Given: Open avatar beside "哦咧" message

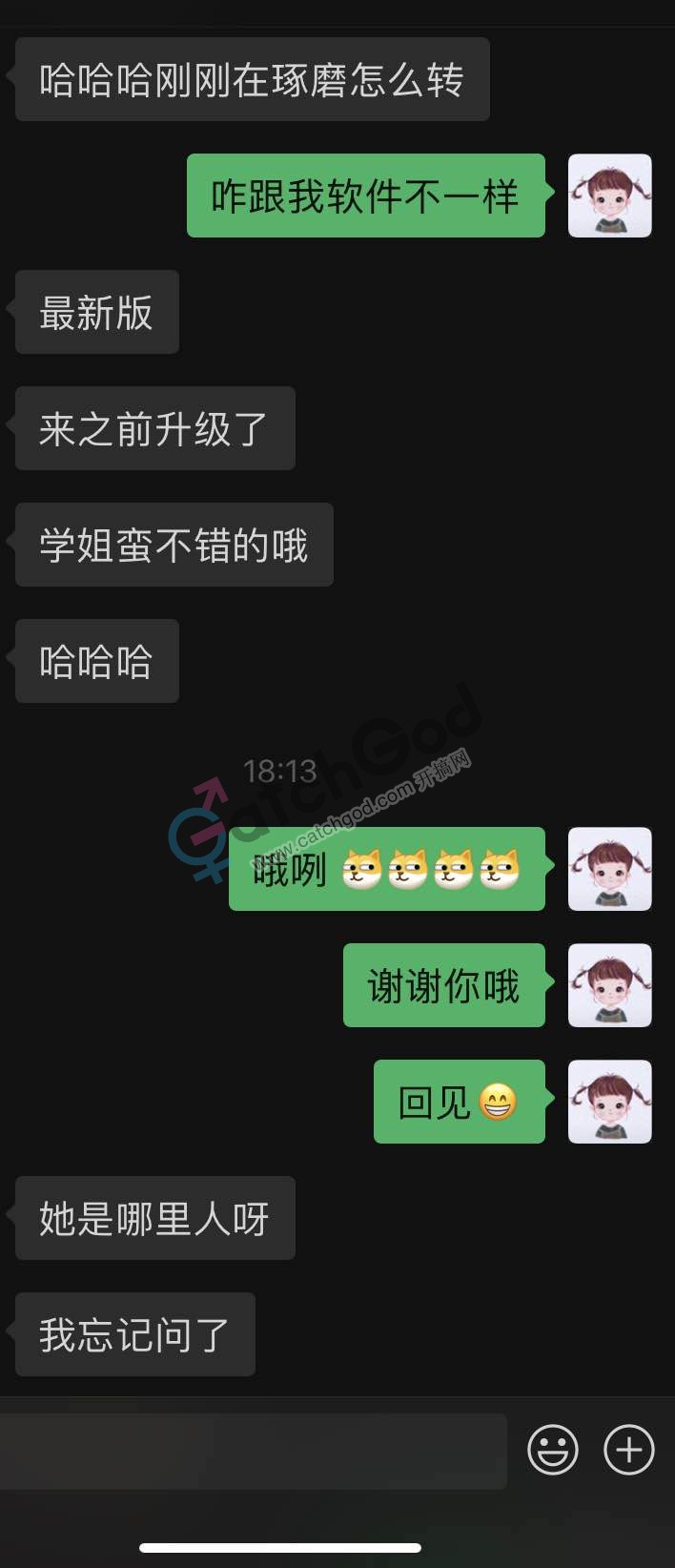Looking at the screenshot, I should [x=610, y=869].
